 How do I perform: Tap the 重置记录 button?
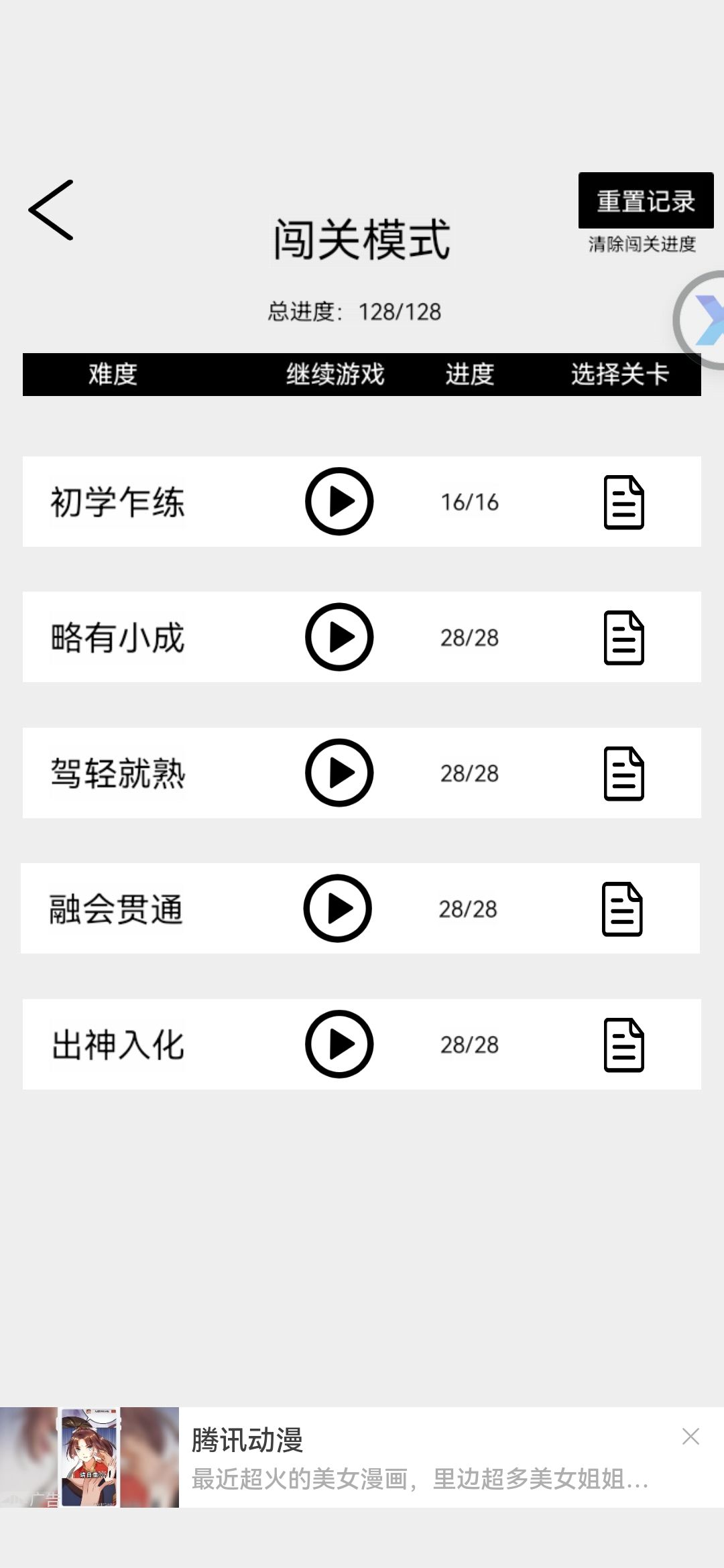click(646, 200)
